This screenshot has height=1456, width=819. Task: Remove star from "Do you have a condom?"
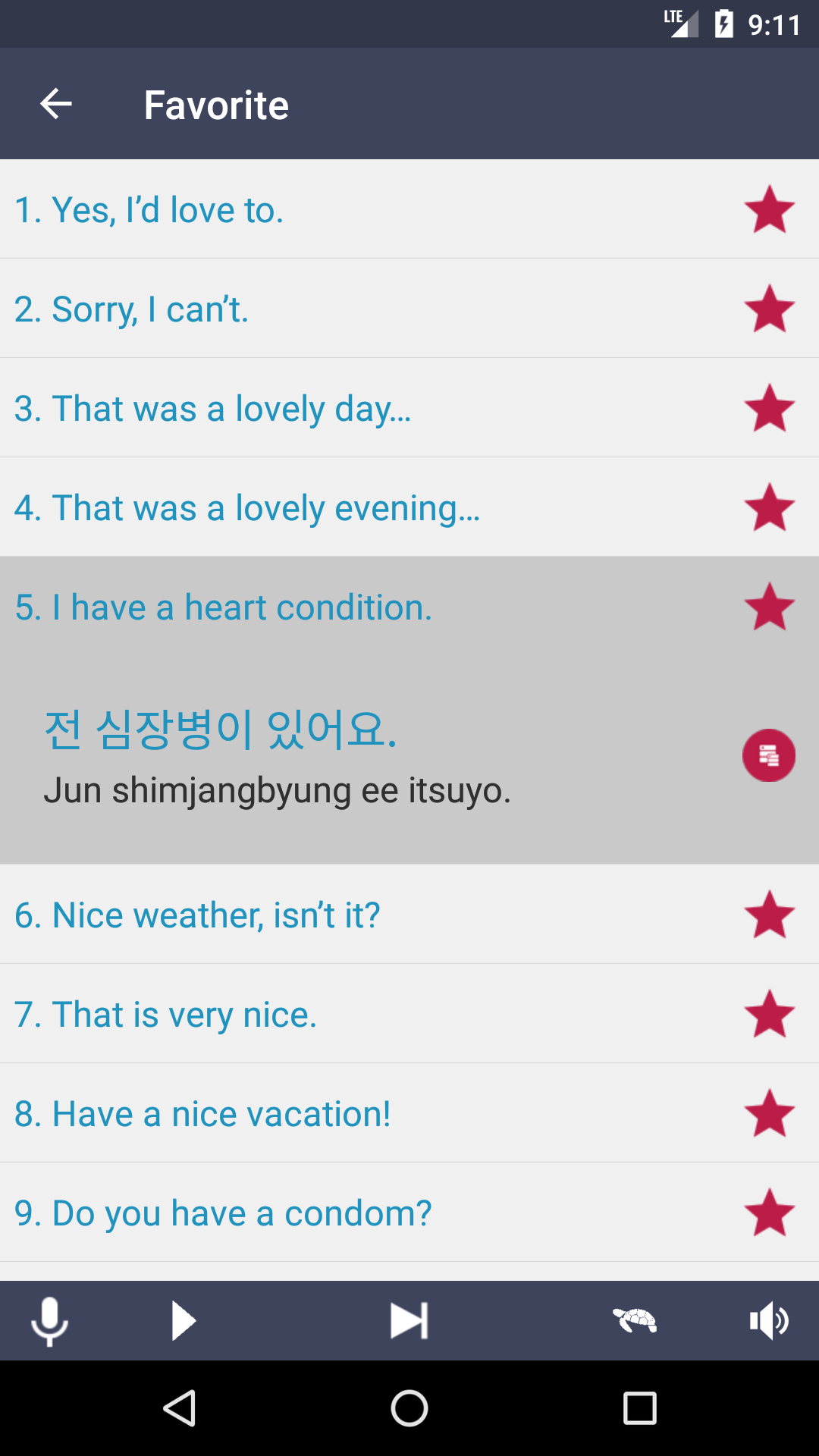769,1213
